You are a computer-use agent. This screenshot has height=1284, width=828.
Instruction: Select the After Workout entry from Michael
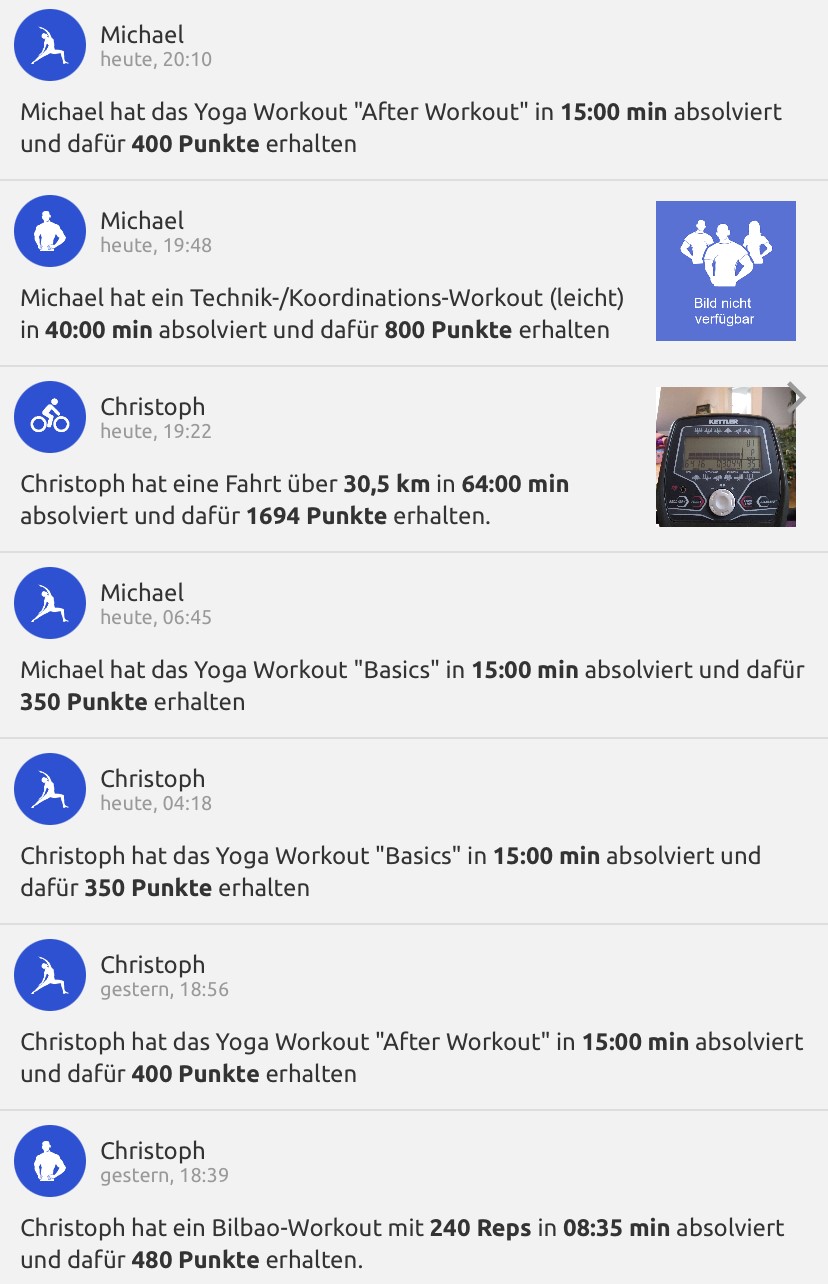click(x=400, y=127)
